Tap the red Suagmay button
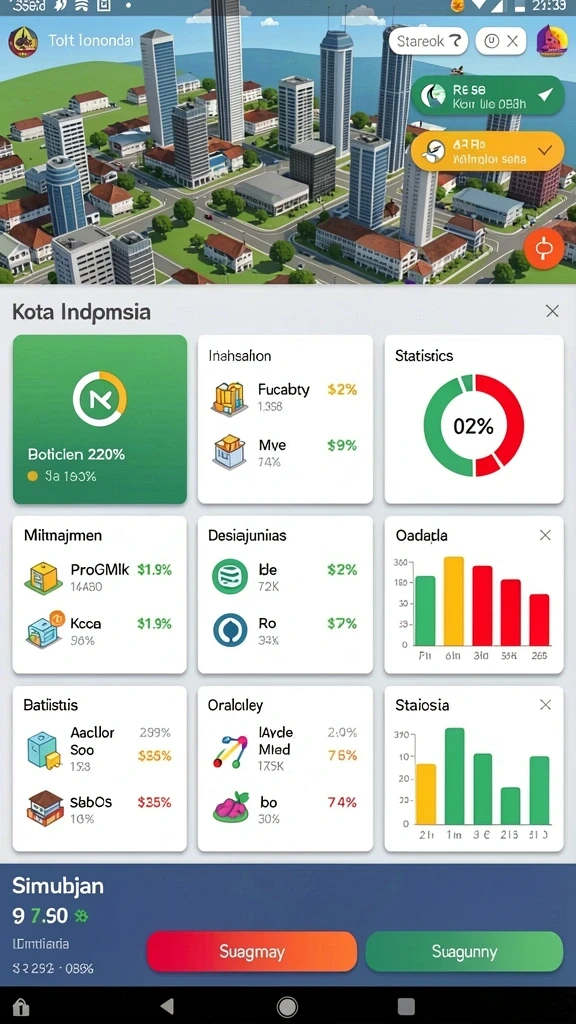 252,951
